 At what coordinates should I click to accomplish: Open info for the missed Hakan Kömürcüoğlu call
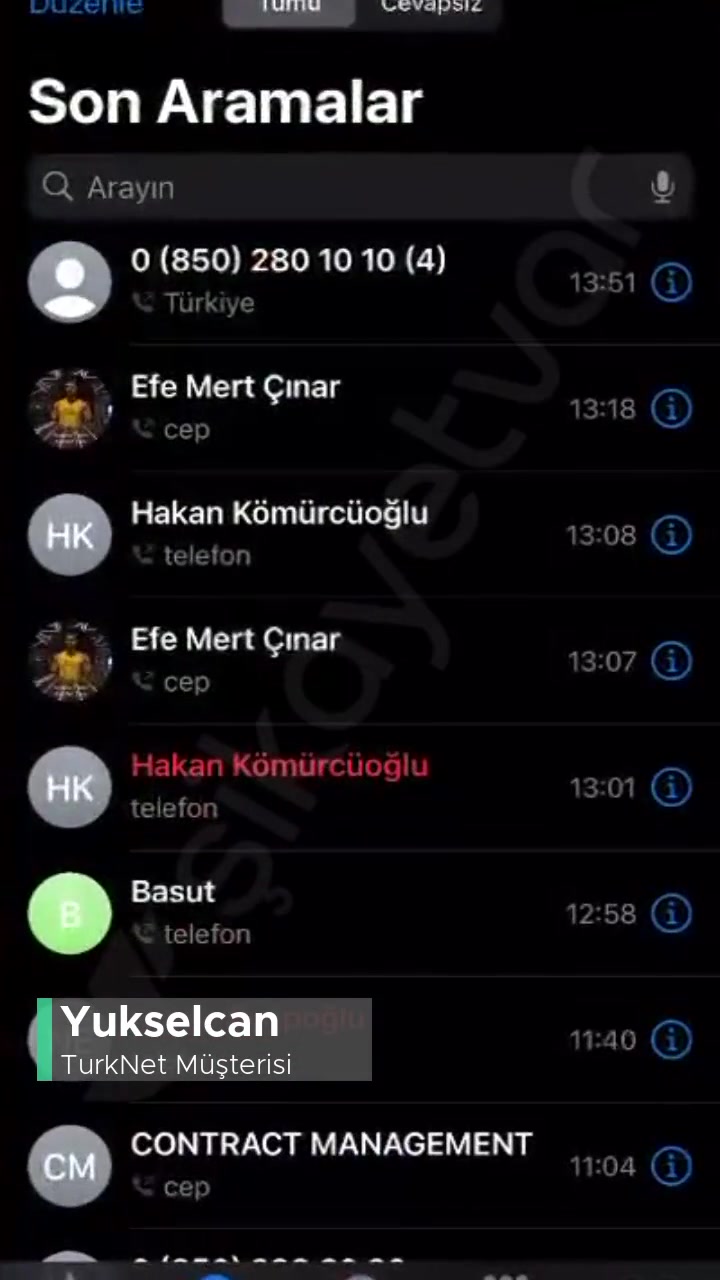pos(671,787)
